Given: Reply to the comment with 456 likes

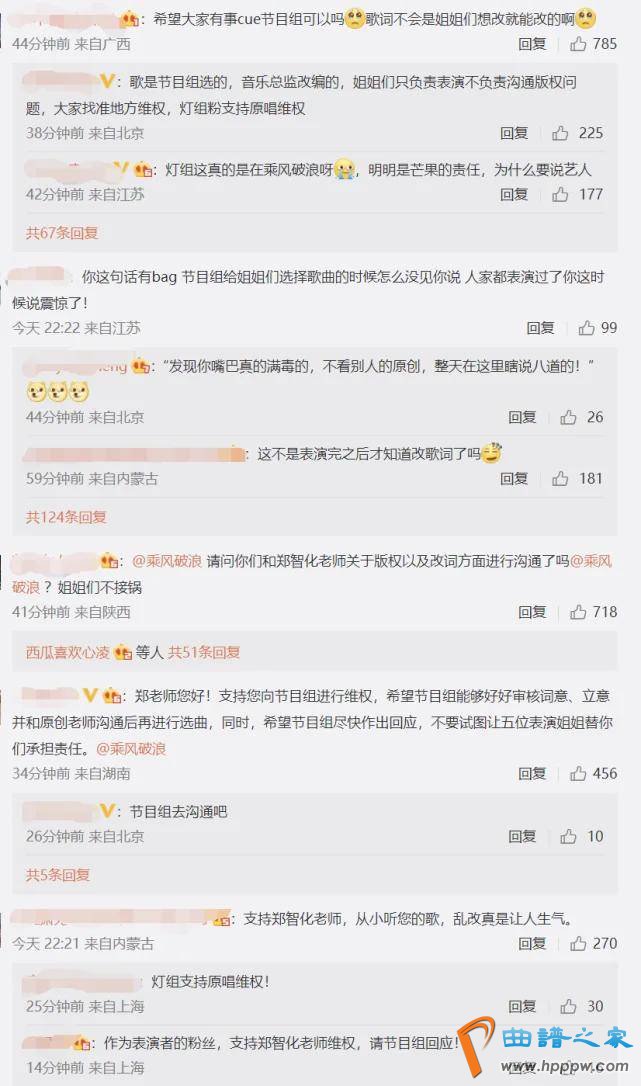Looking at the screenshot, I should [x=532, y=773].
